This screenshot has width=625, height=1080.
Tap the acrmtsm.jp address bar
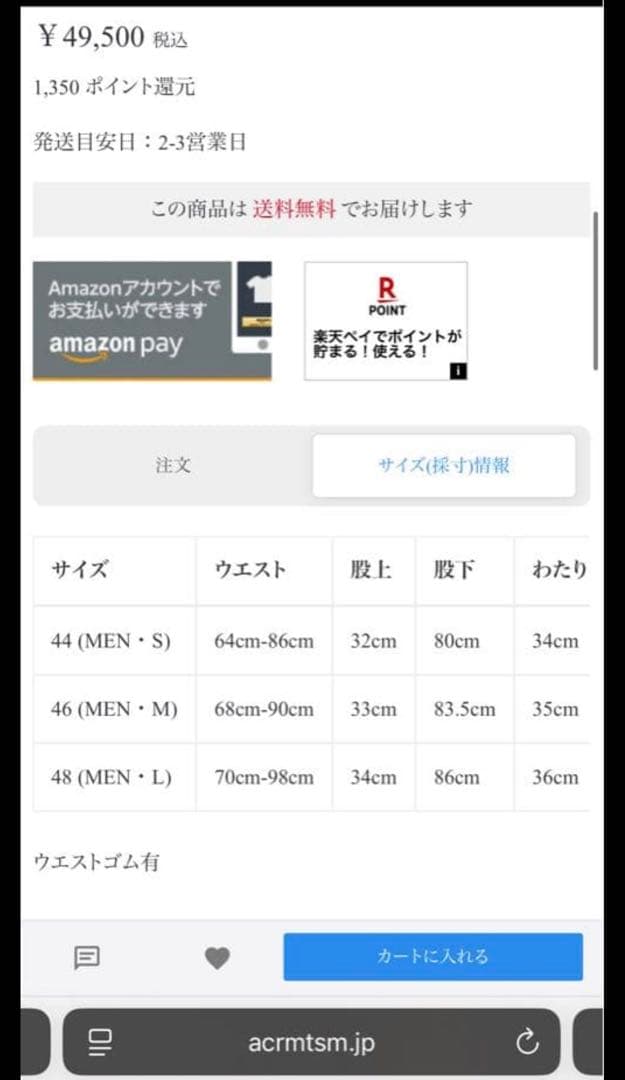(x=312, y=1043)
